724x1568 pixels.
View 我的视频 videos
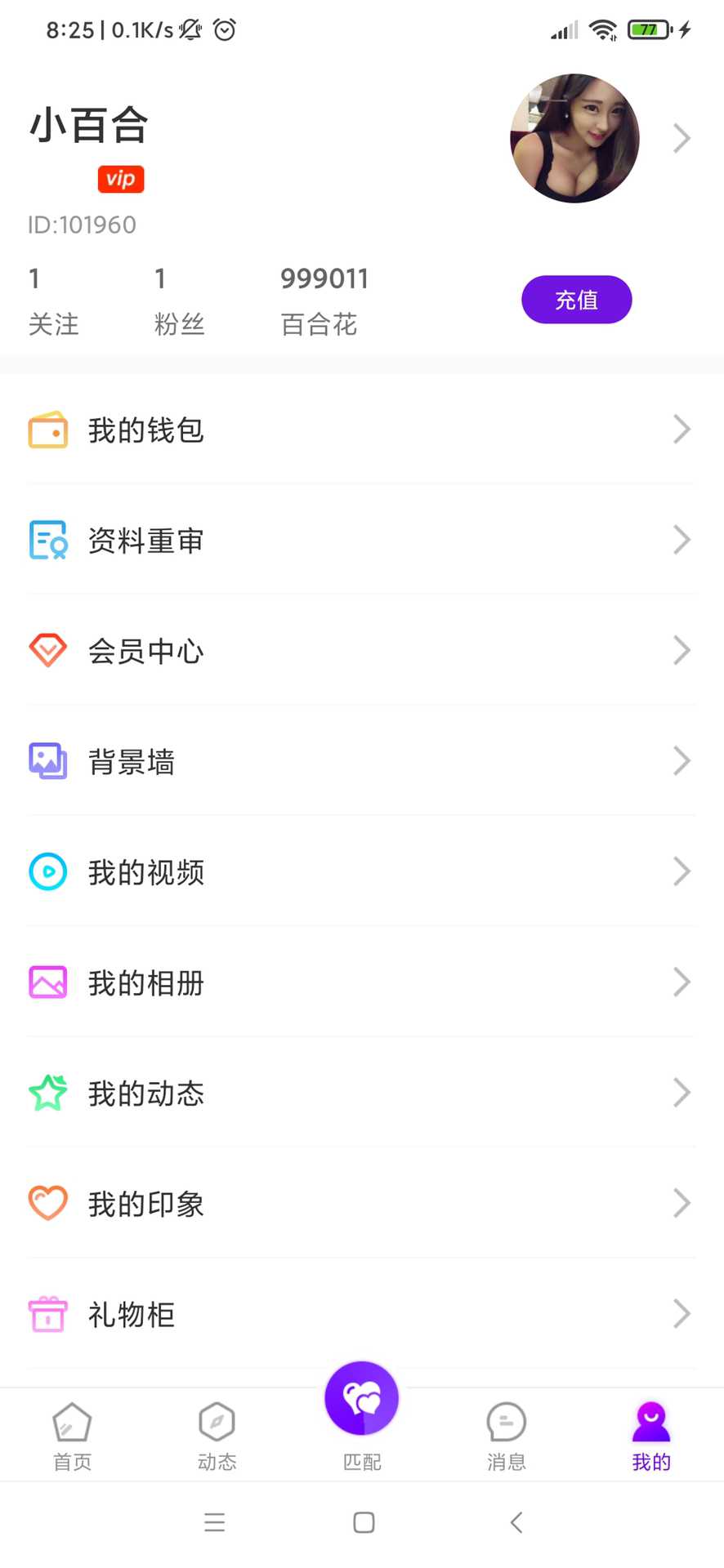point(361,872)
